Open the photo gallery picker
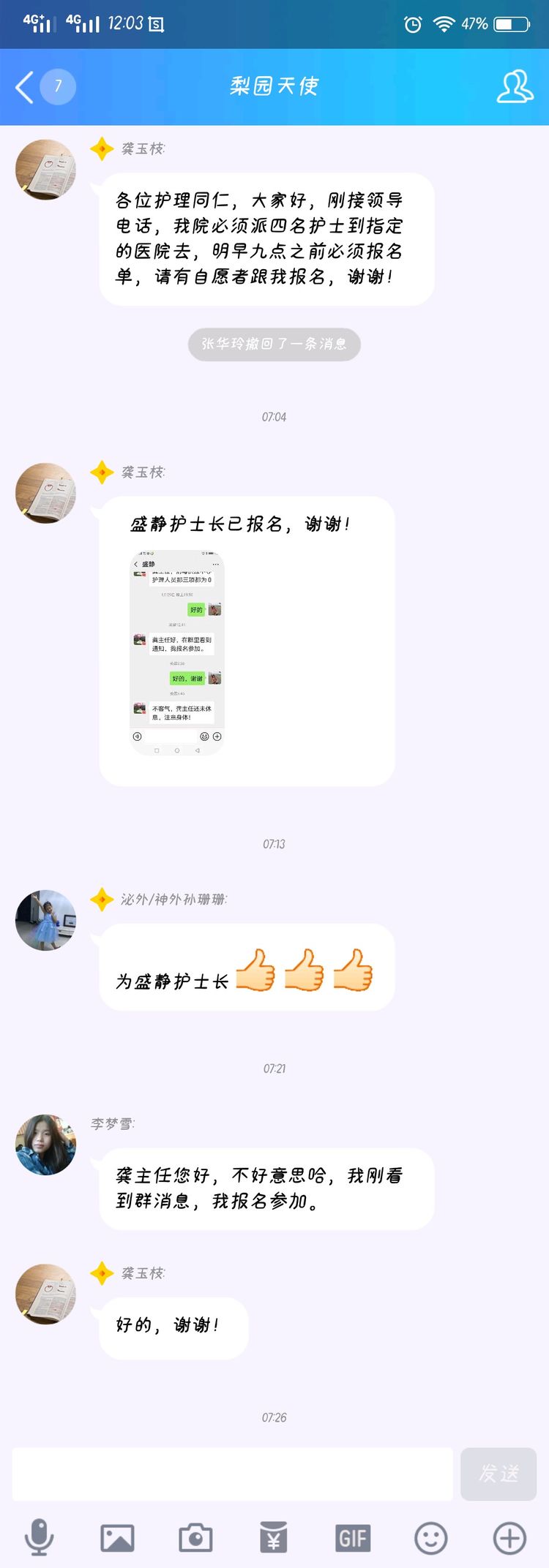Screen dimensions: 549x1568 coord(117,1538)
